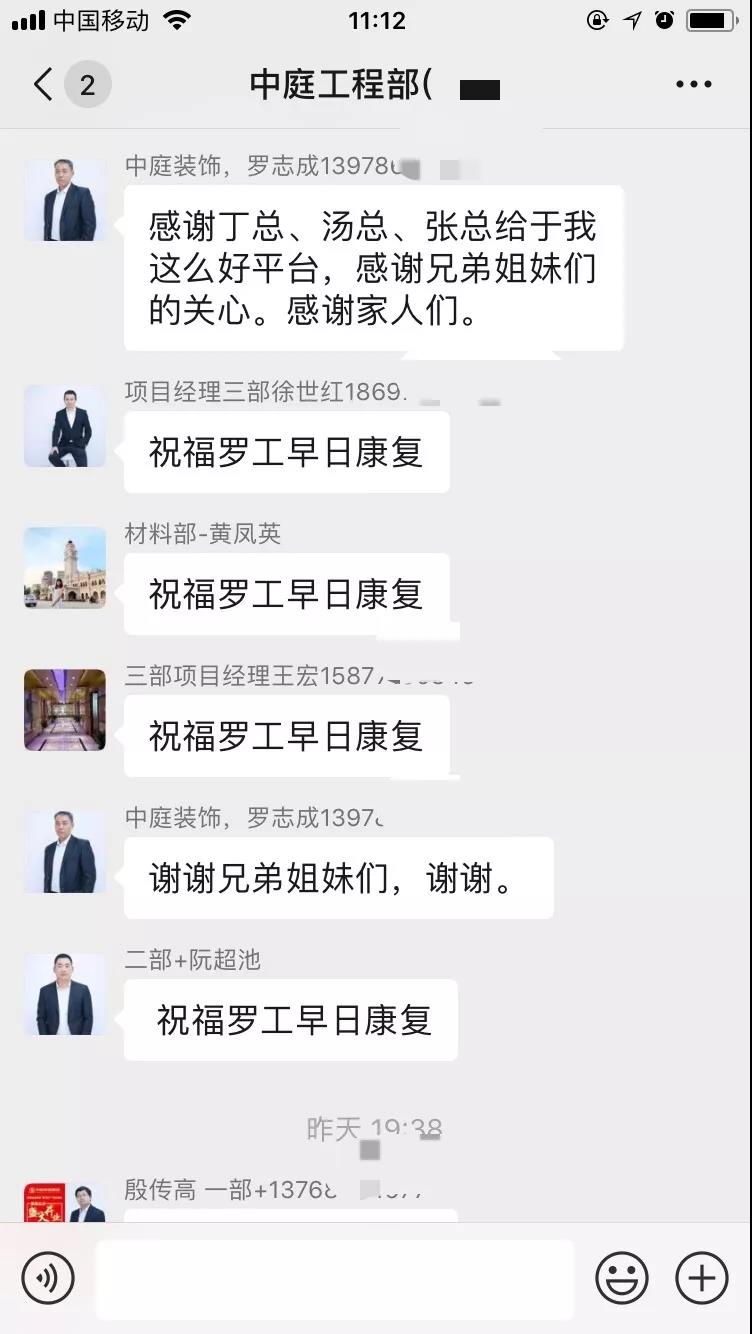
Task: Open the plus attachments menu
Action: (701, 1278)
